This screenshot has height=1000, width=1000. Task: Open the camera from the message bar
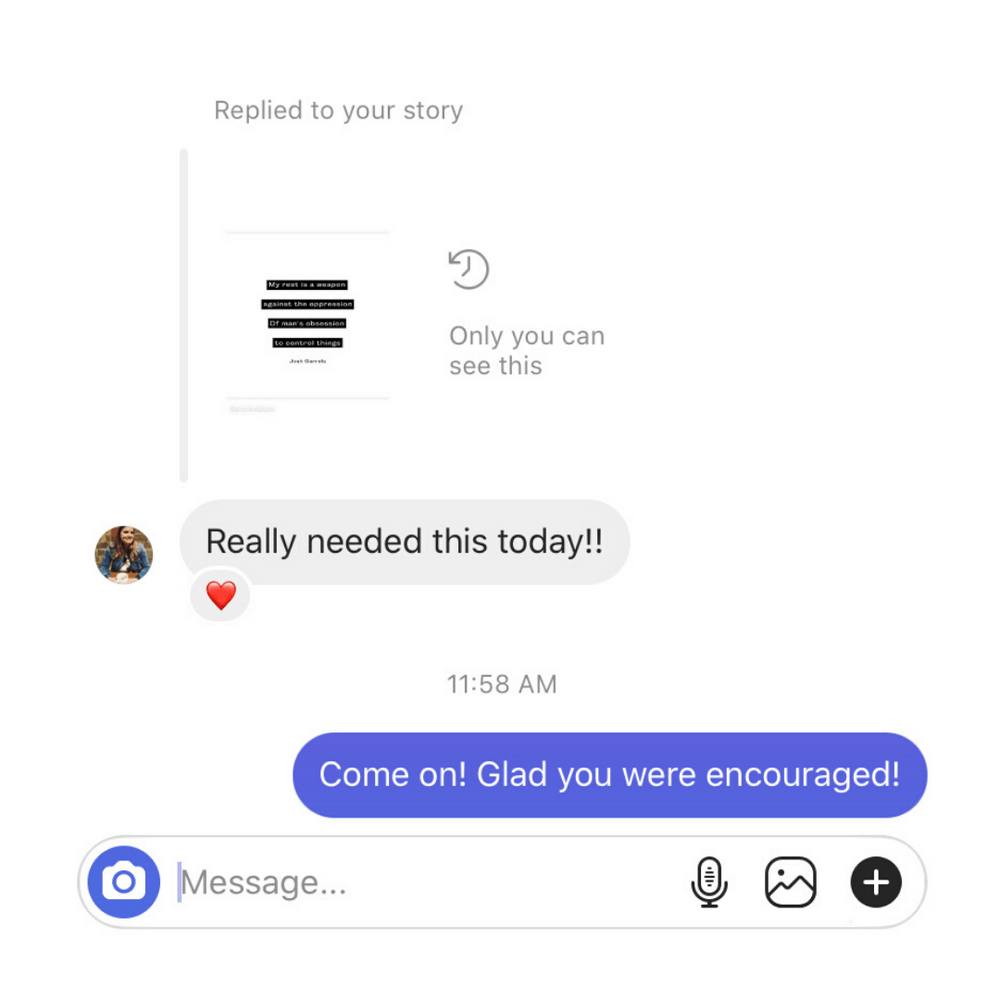(x=124, y=882)
